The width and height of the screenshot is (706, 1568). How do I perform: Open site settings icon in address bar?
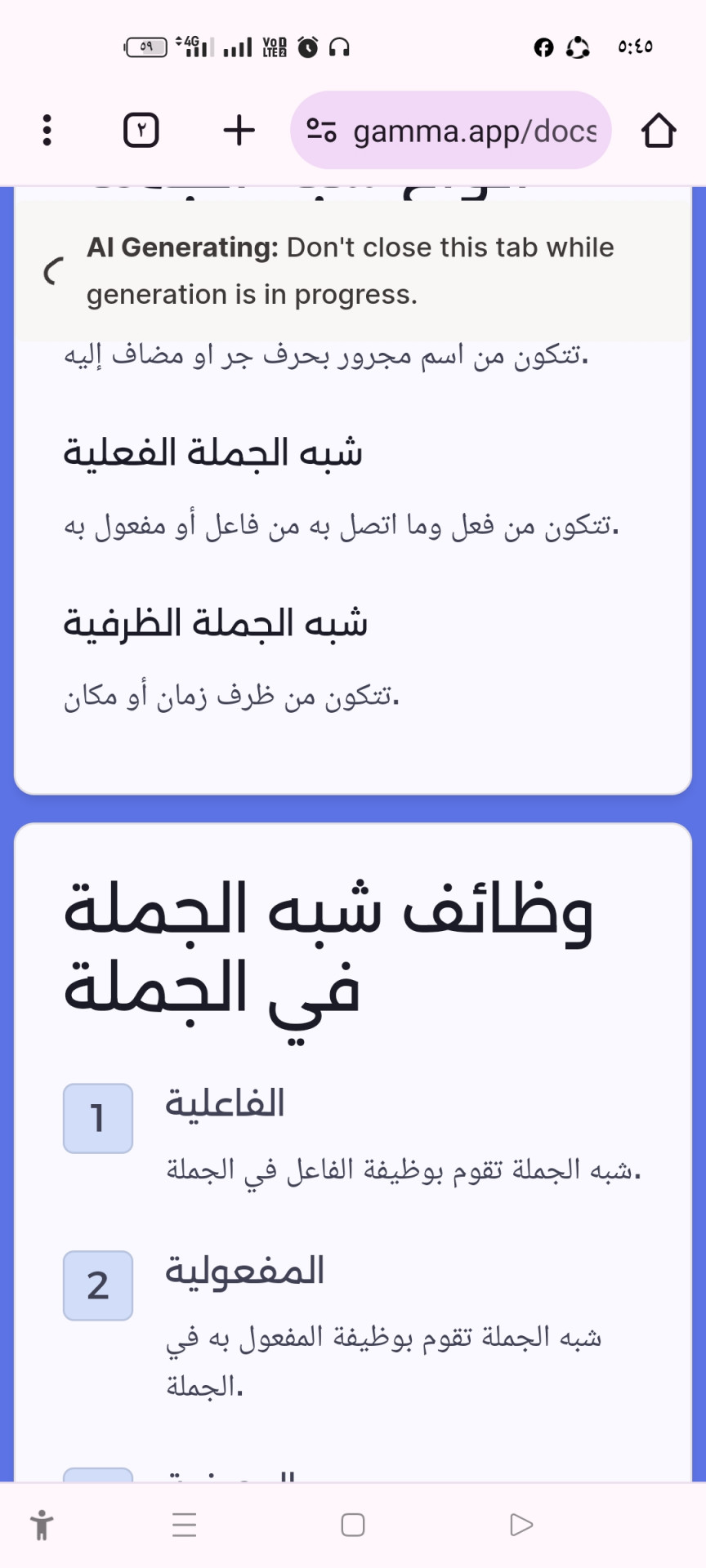coord(321,130)
